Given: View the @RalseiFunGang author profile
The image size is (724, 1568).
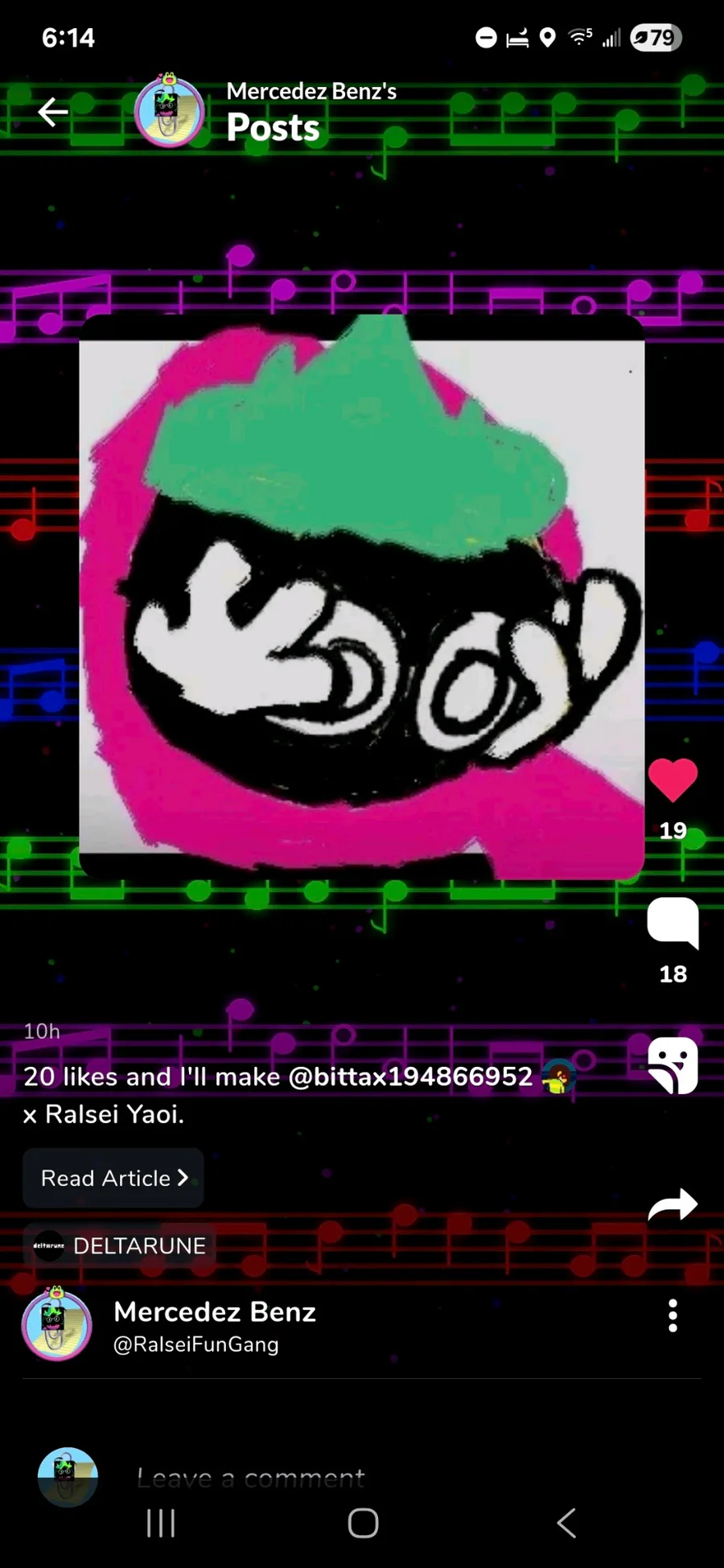Looking at the screenshot, I should point(195,1344).
